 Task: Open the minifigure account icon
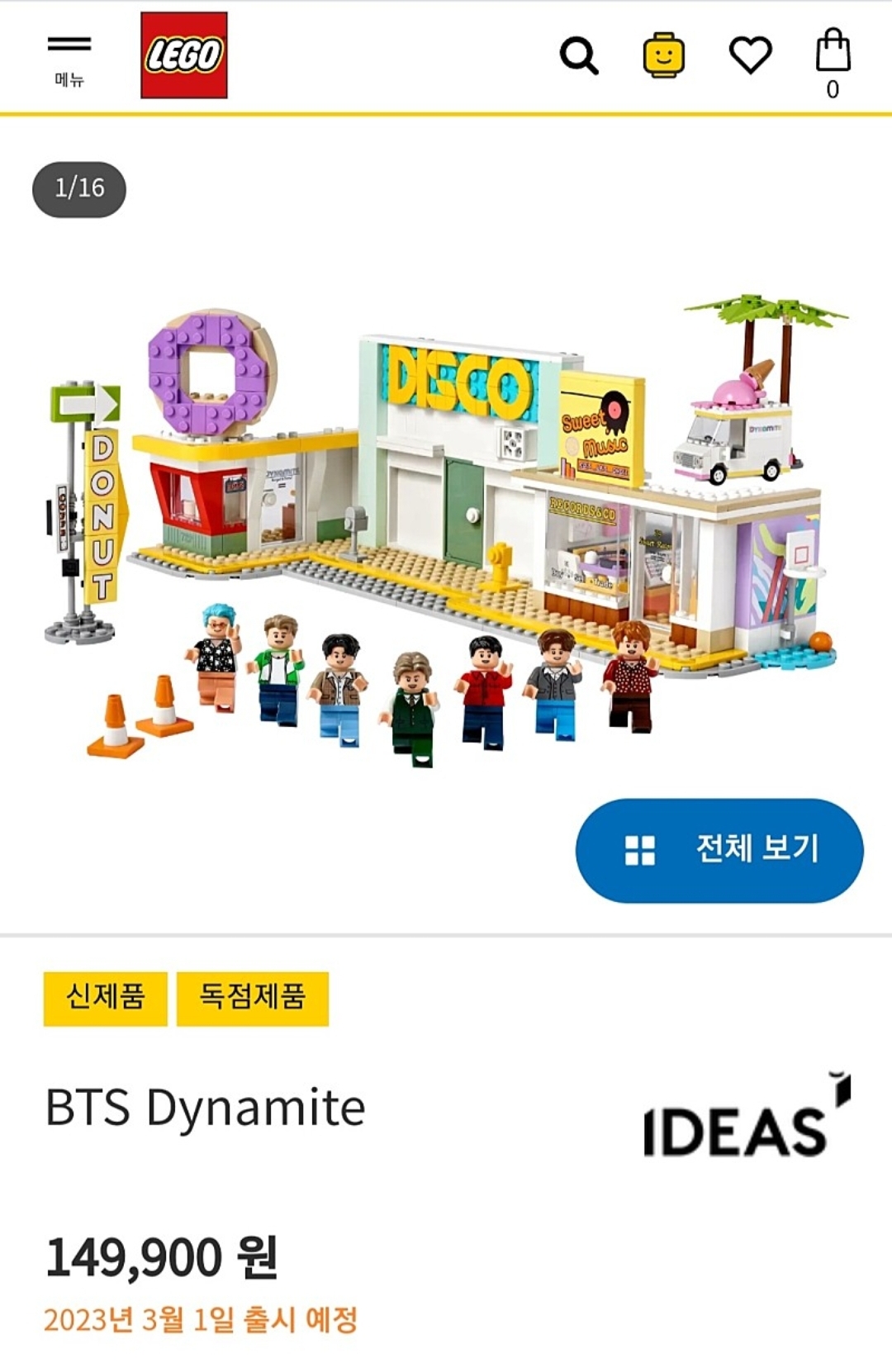tap(664, 55)
